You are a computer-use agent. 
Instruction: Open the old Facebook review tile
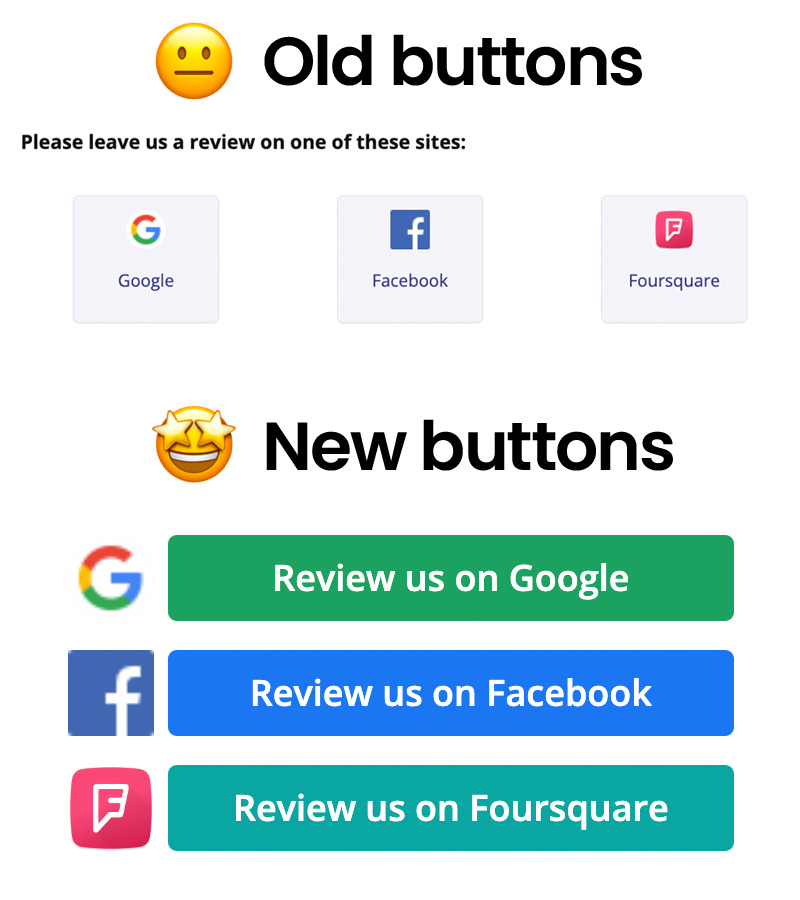pos(410,259)
